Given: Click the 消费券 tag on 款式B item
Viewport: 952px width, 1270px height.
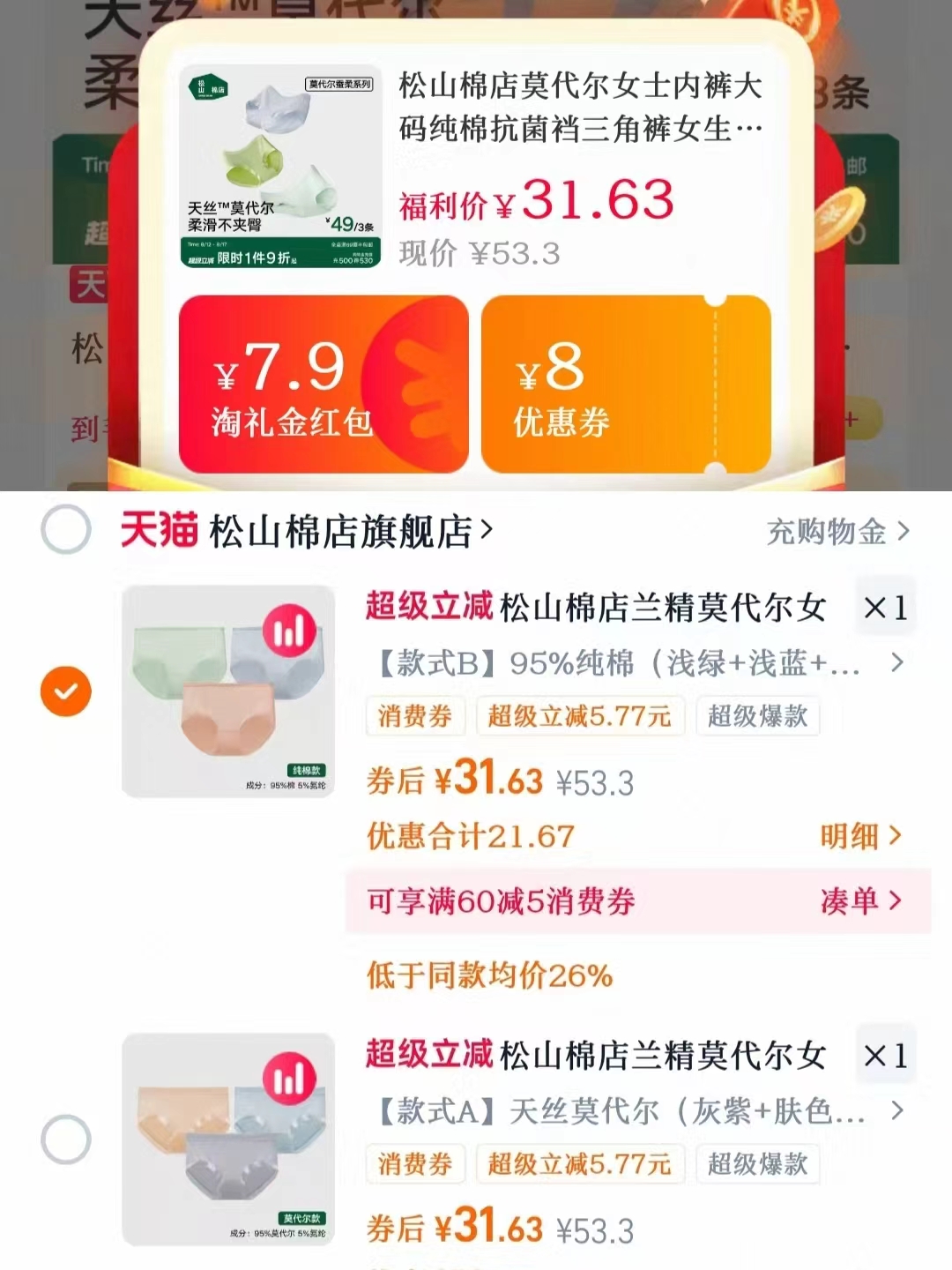Looking at the screenshot, I should coord(415,716).
